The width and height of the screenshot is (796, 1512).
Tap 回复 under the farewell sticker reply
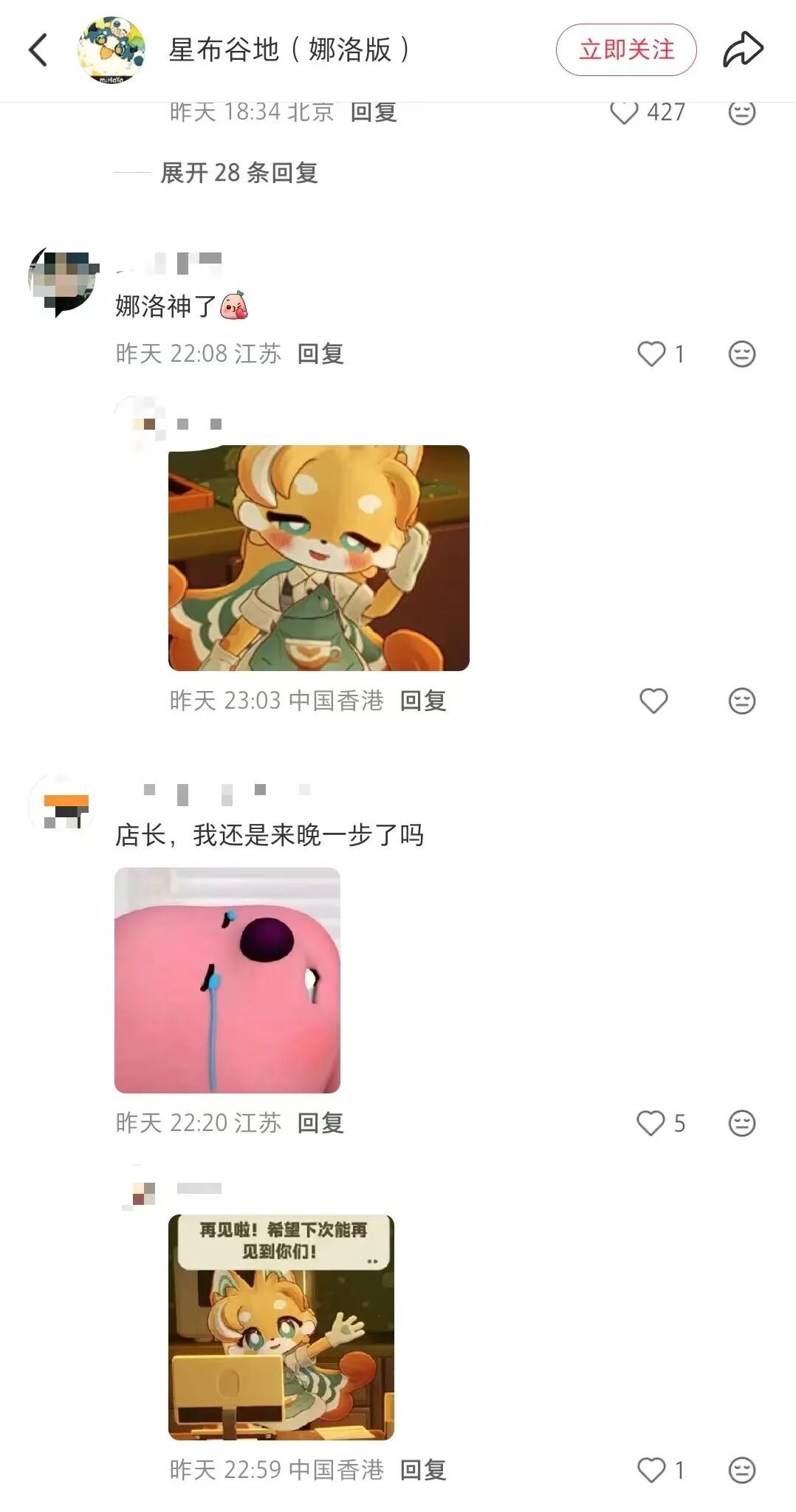(x=422, y=1470)
